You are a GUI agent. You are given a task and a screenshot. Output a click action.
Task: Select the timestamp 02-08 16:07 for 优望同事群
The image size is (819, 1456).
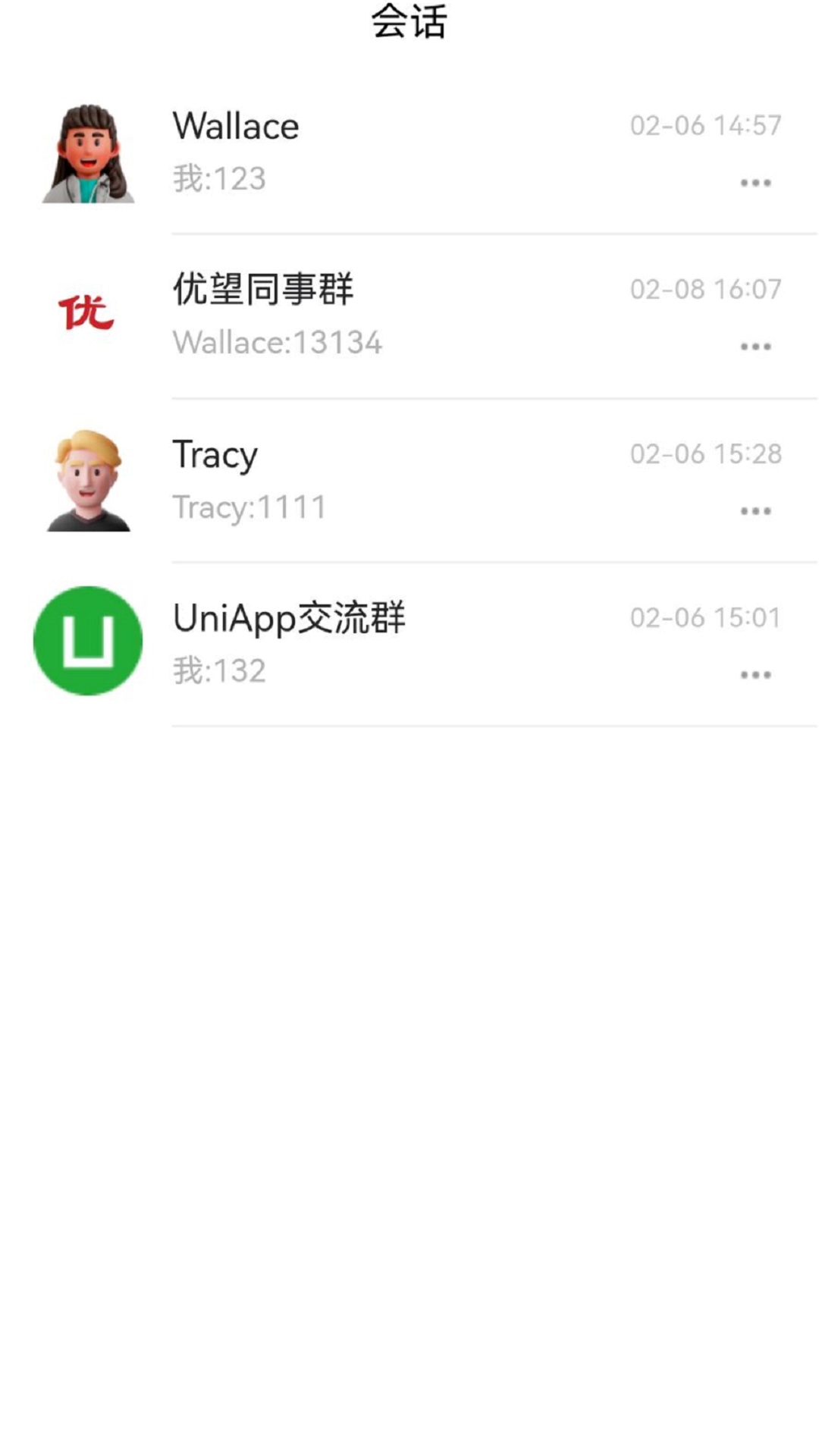coord(704,289)
